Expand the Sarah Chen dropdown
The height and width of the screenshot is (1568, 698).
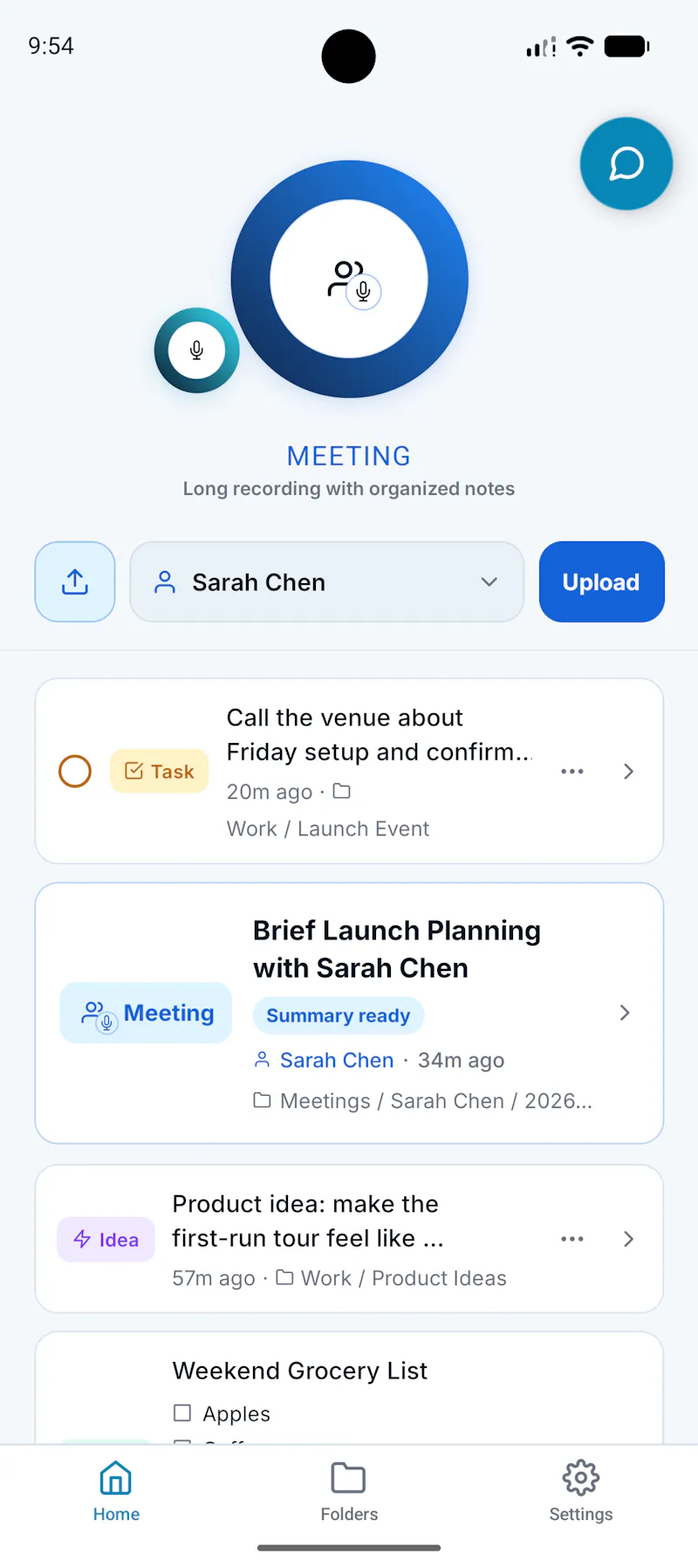326,581
